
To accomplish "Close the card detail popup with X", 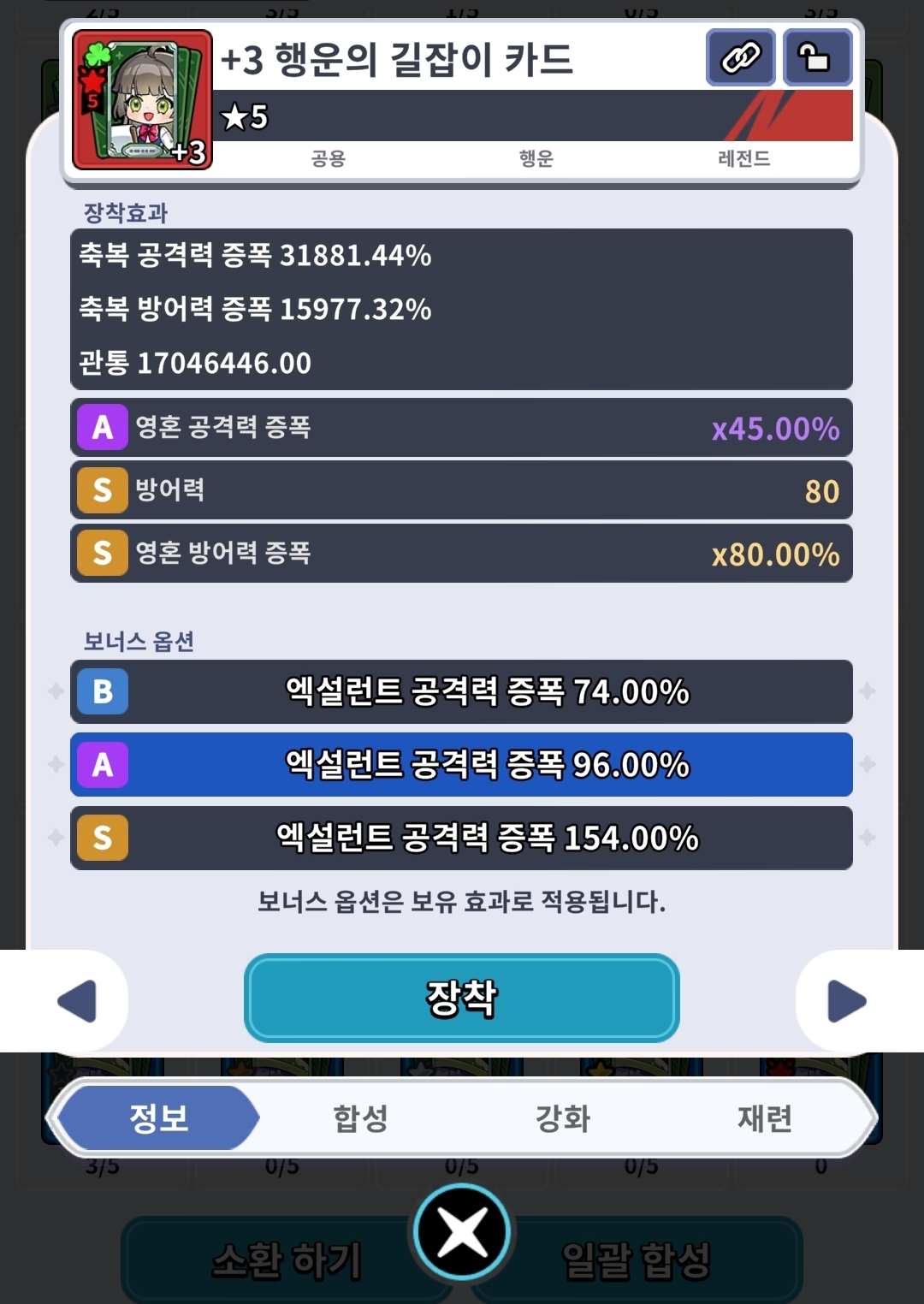I will click(462, 1232).
